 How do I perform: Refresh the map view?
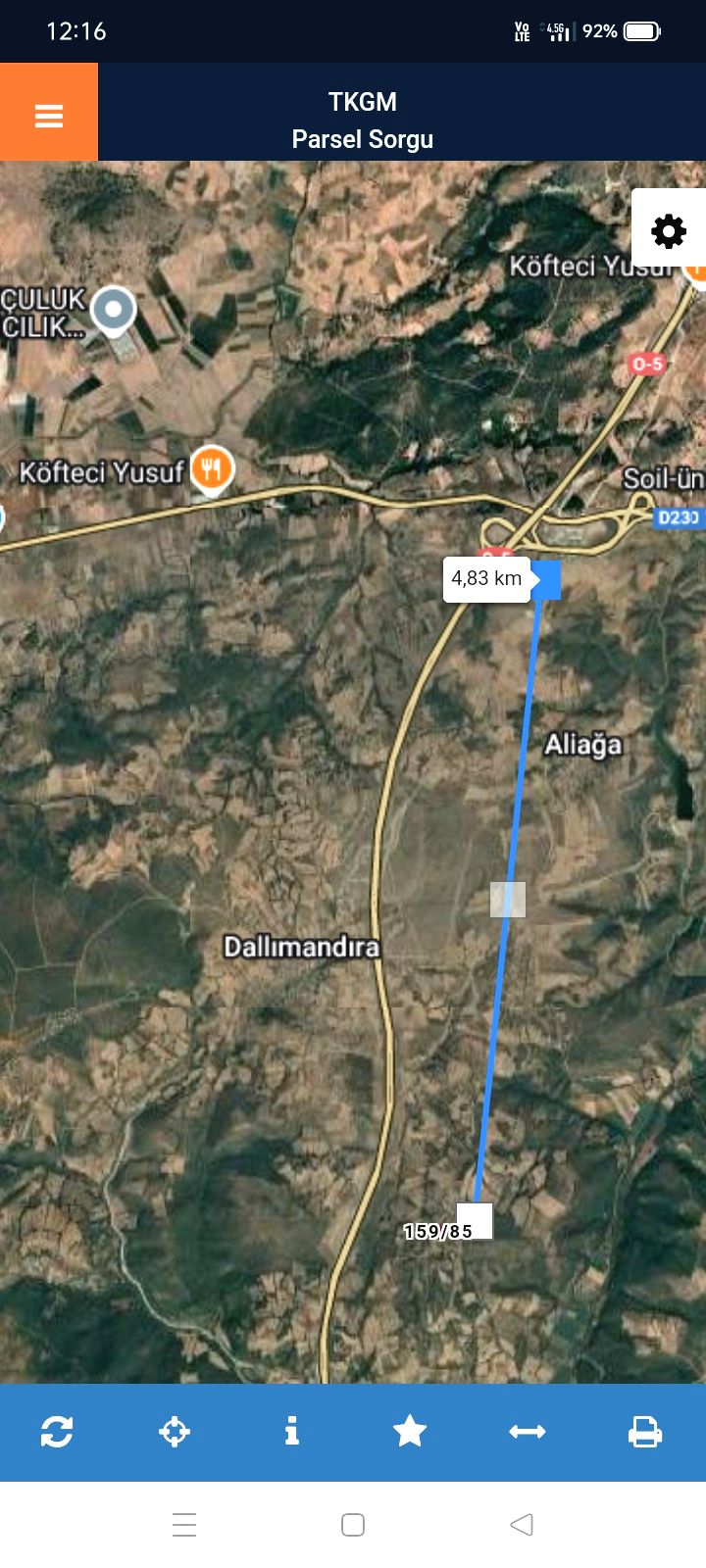tap(57, 1432)
